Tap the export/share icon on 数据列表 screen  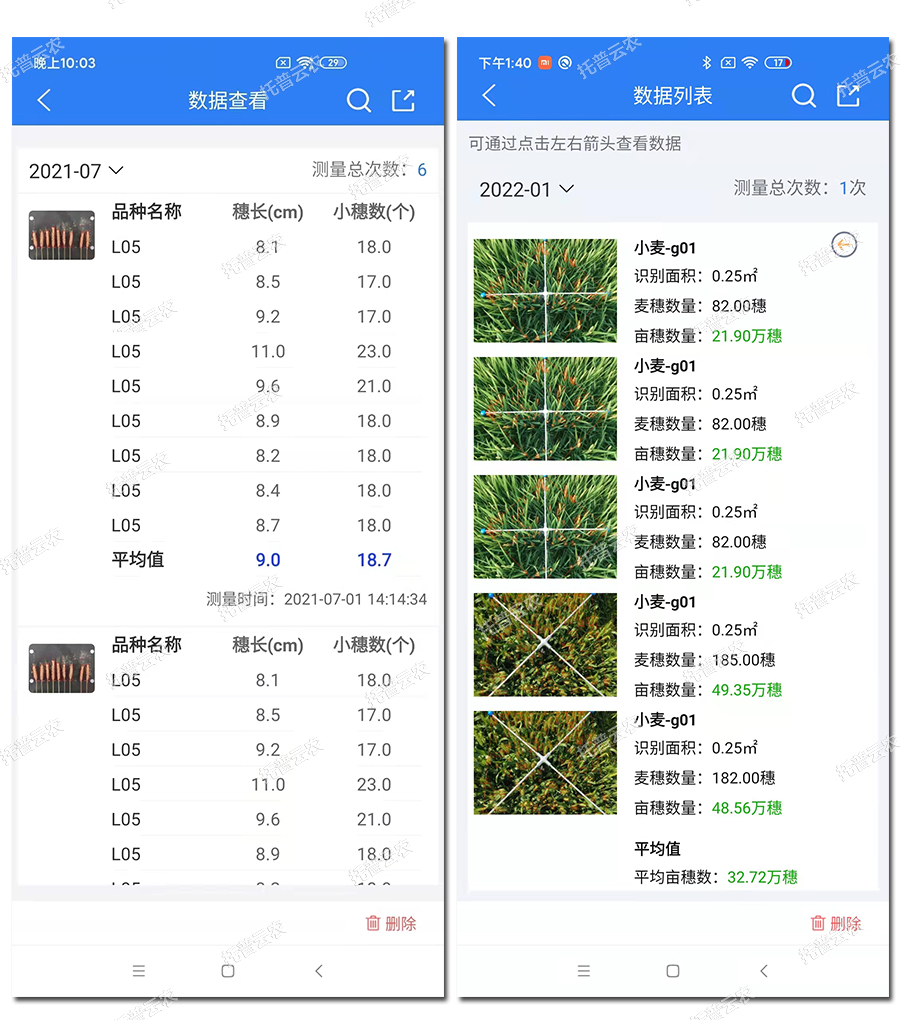[849, 94]
